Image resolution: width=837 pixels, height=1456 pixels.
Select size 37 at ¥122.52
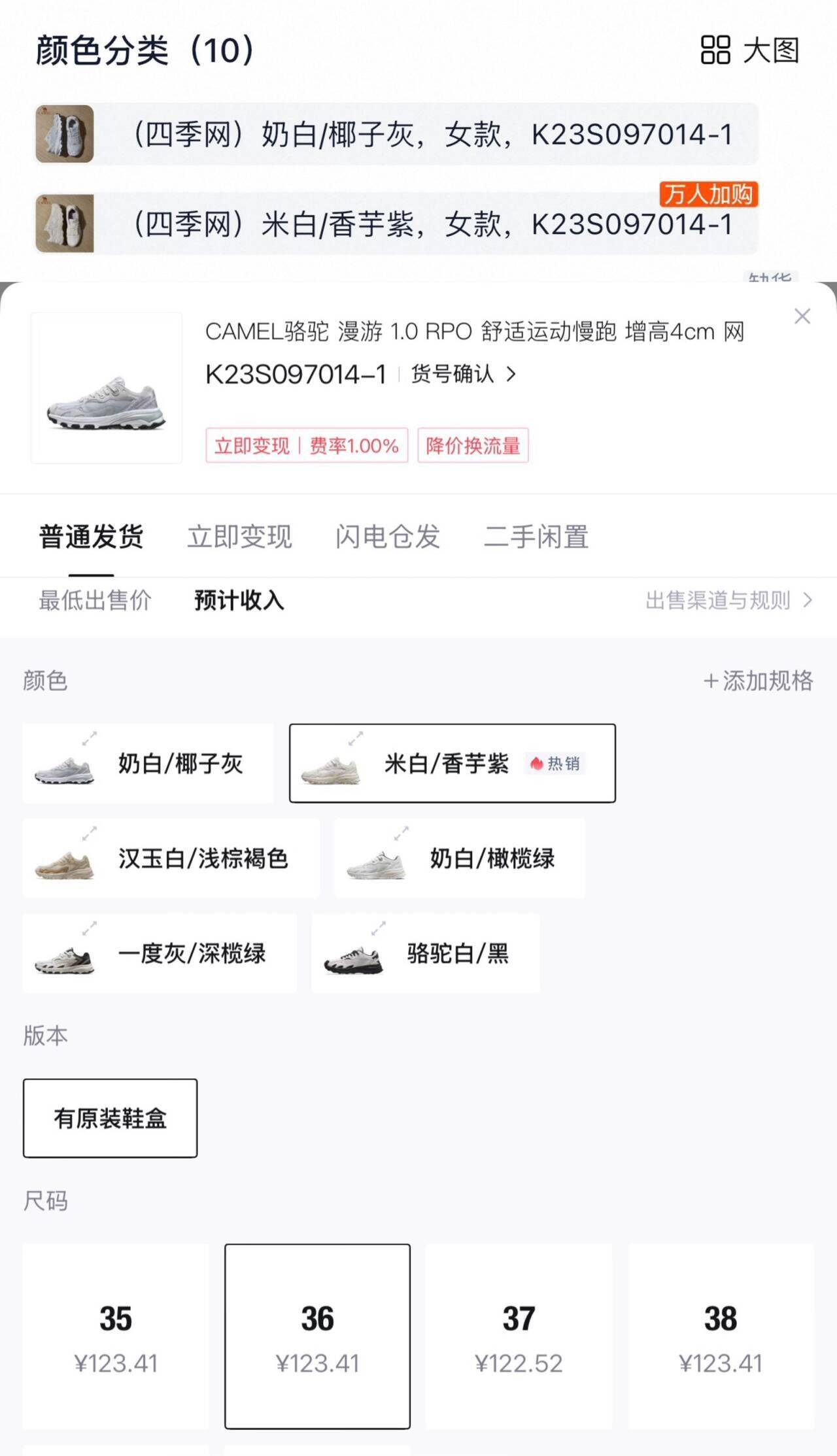click(x=519, y=1336)
